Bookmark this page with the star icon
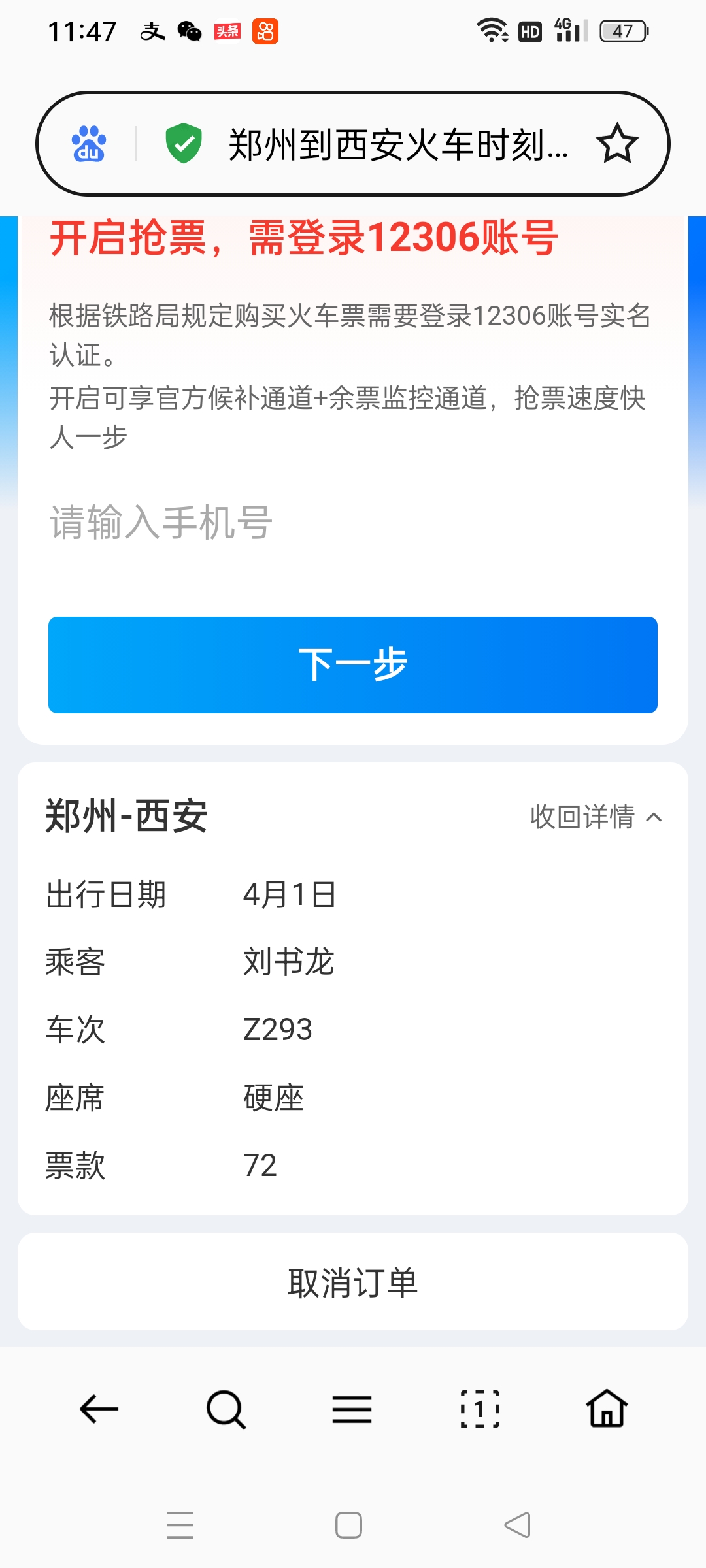This screenshot has width=706, height=1568. (617, 144)
